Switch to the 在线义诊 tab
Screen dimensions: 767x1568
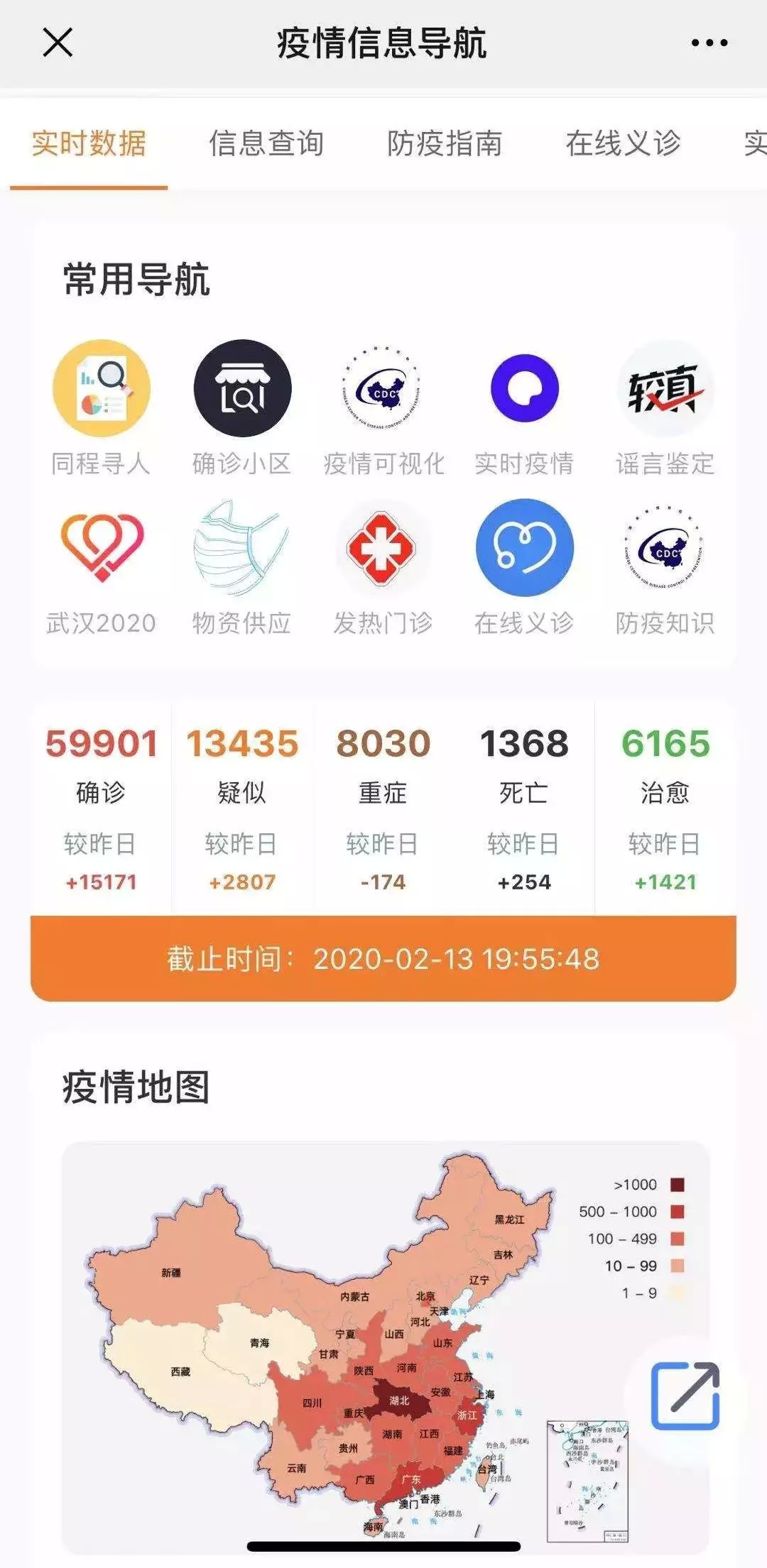[x=623, y=143]
